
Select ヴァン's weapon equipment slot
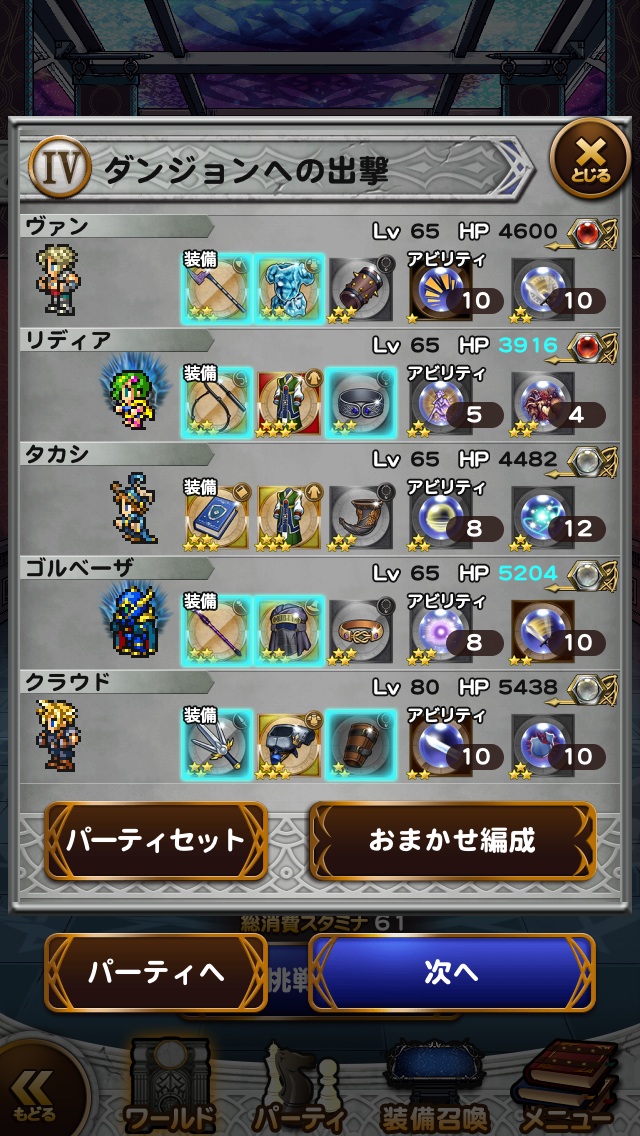[x=217, y=287]
